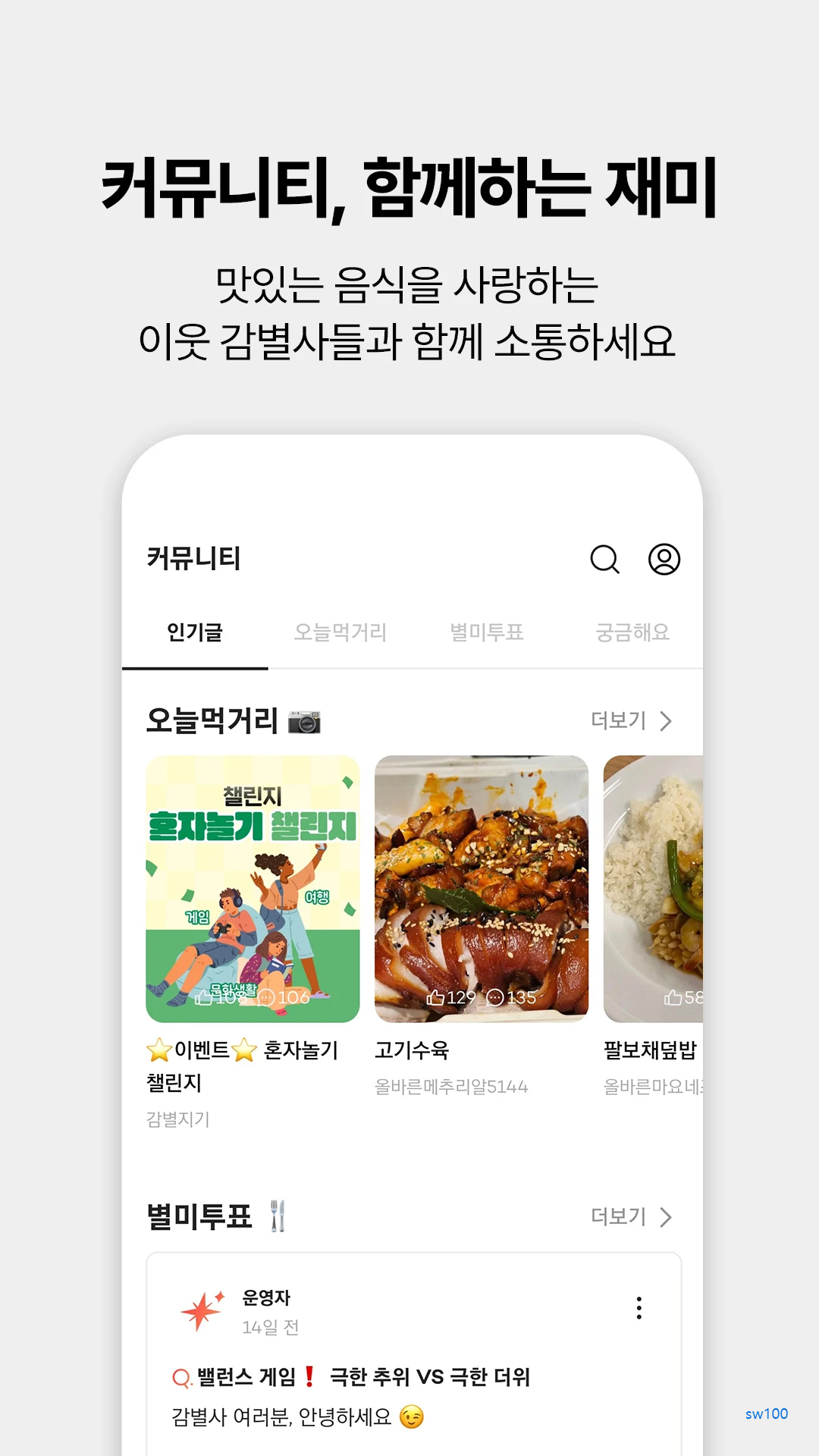Screen dimensions: 819x1456
Task: Open the profile account icon
Action: pyautogui.click(x=664, y=560)
